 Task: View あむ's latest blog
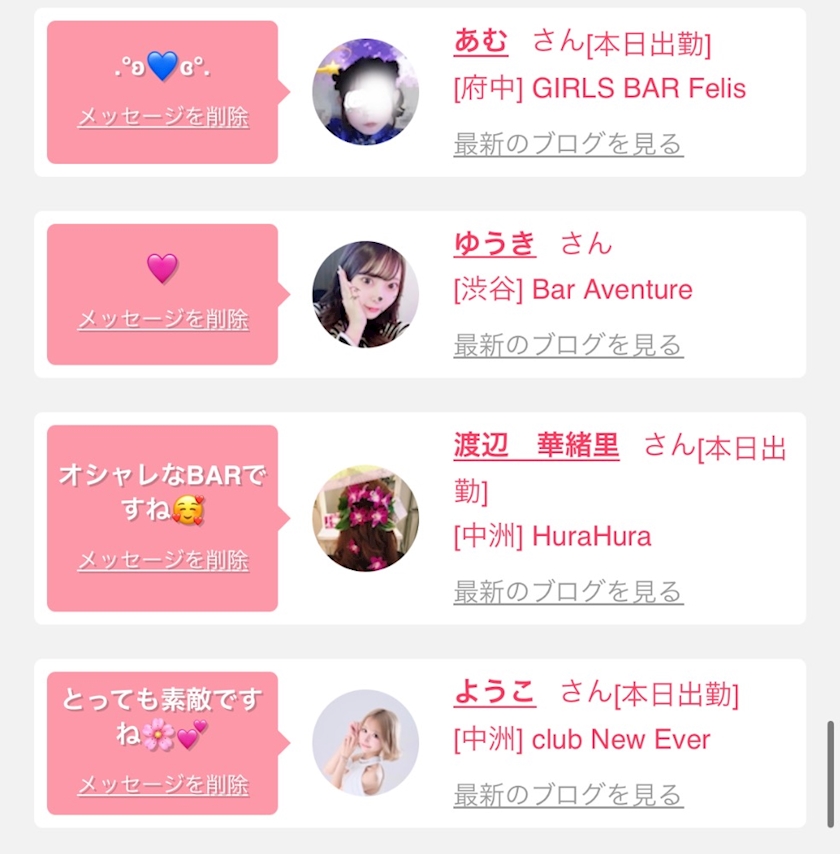click(x=568, y=143)
